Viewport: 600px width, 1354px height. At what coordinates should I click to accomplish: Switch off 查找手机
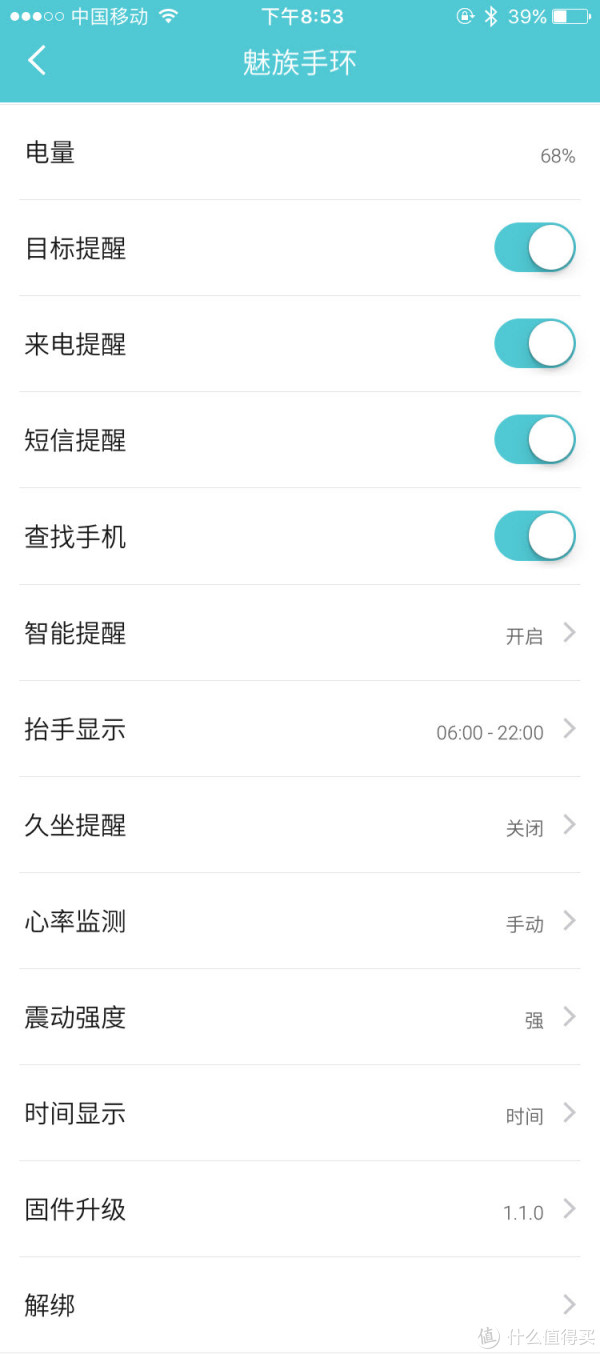(x=535, y=536)
